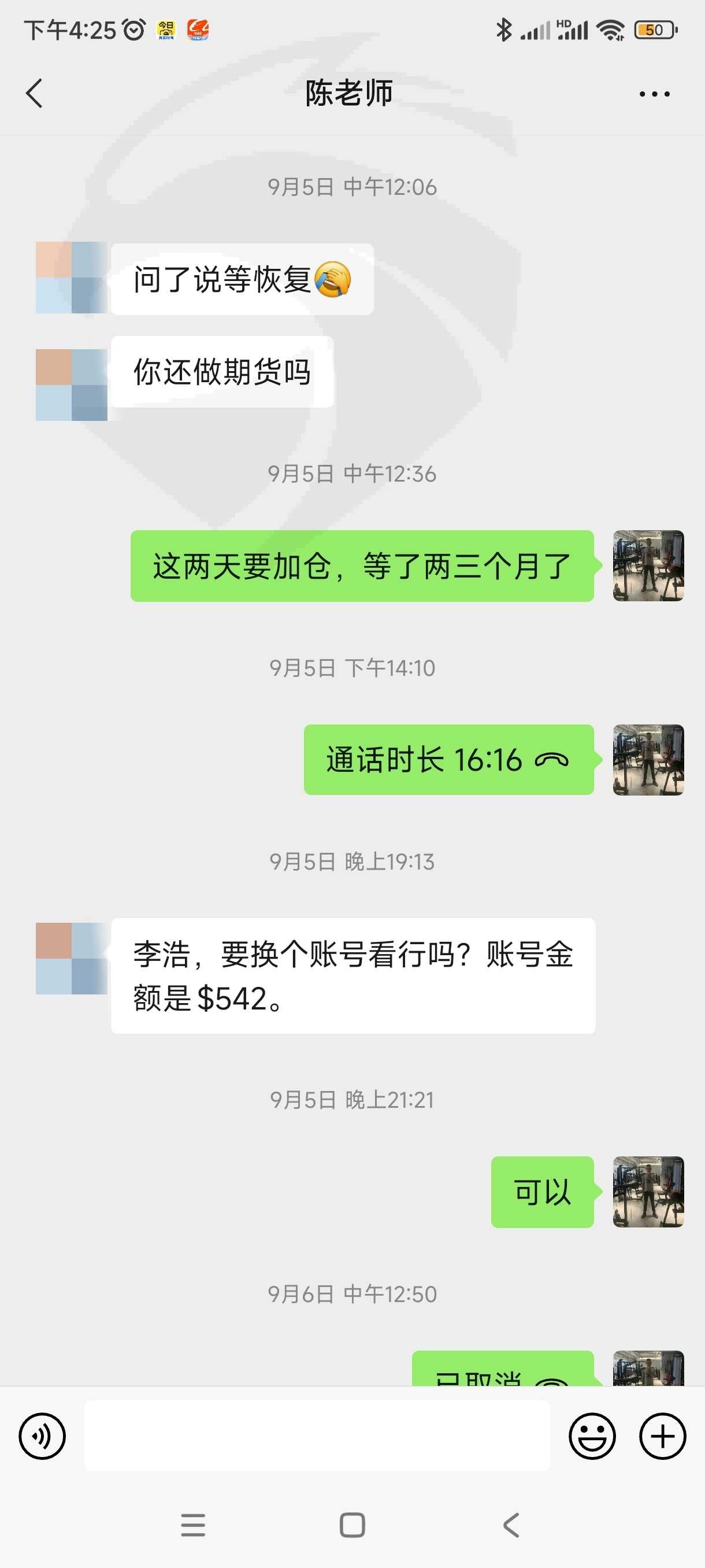Tap the 通话时长 16:16 call record
The image size is (705, 1568).
448,760
